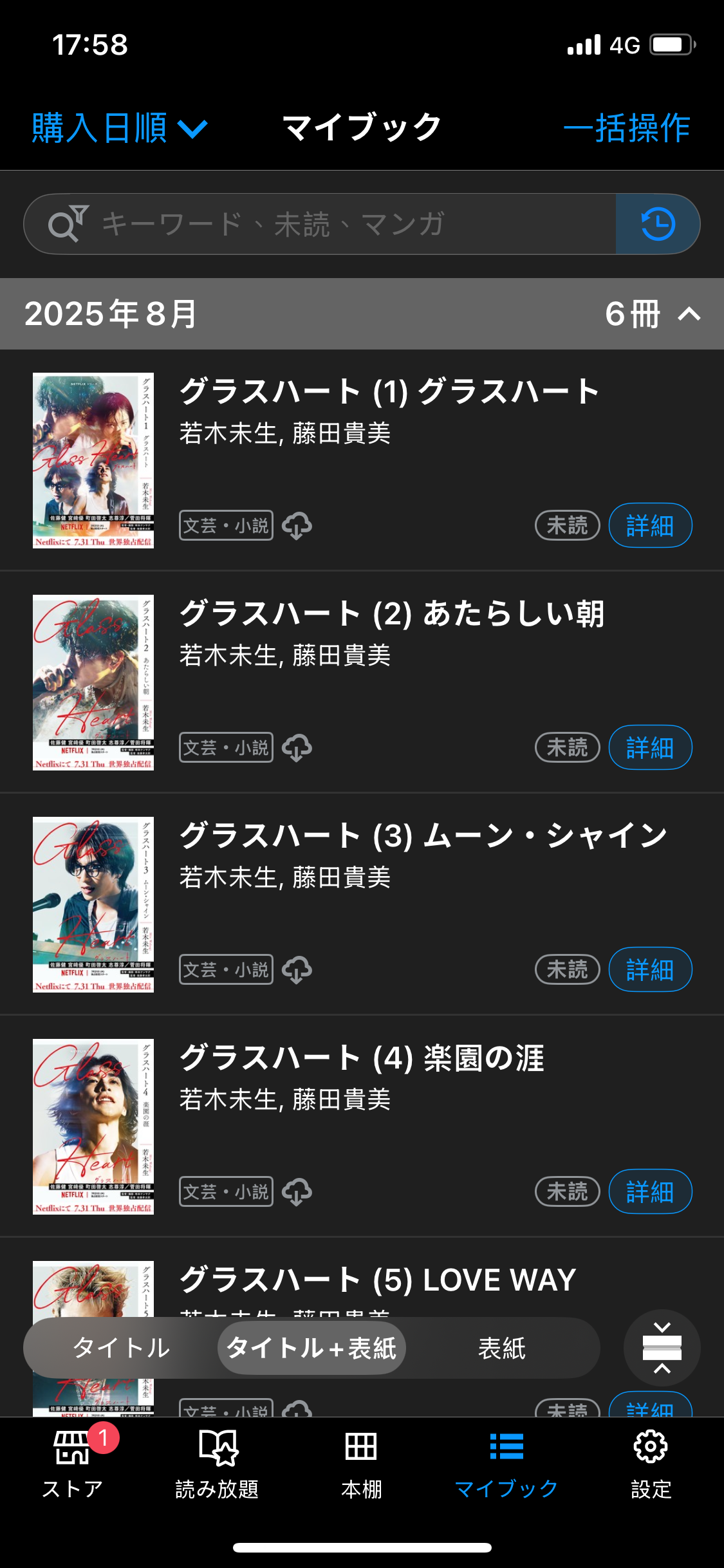The image size is (724, 1568).
Task: Open search history clock icon
Action: pyautogui.click(x=658, y=225)
